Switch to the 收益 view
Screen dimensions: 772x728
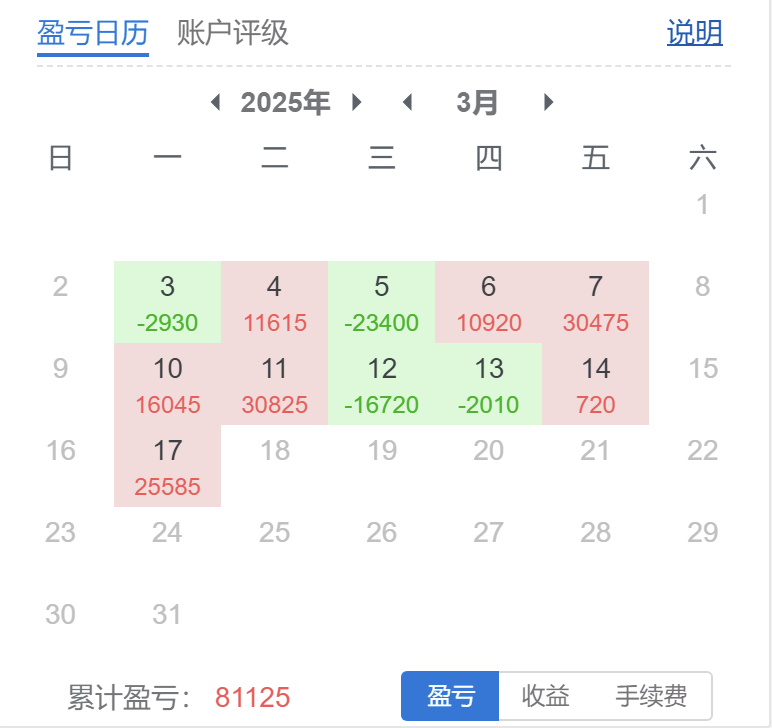[545, 696]
